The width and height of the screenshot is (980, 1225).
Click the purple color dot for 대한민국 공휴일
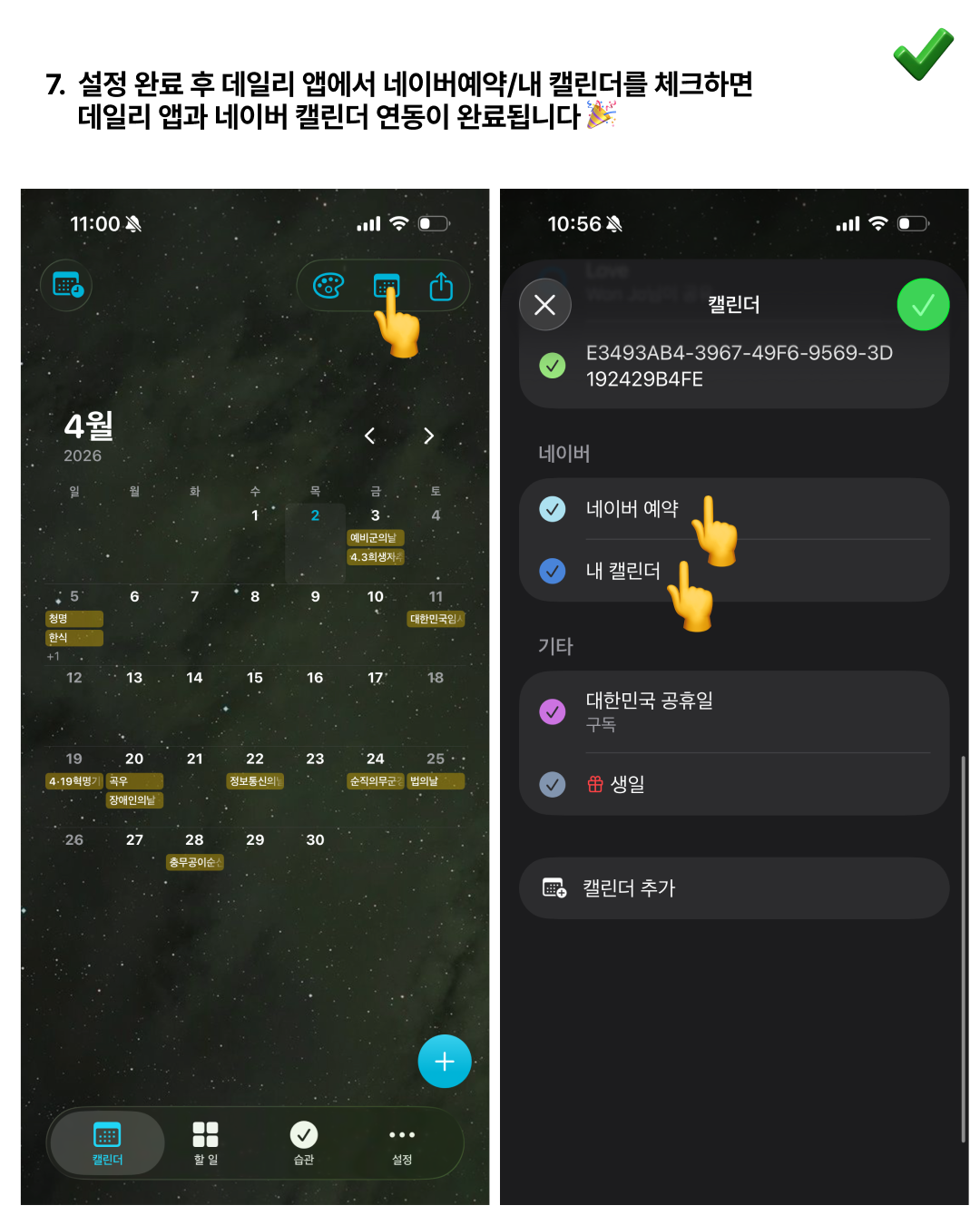pyautogui.click(x=553, y=711)
